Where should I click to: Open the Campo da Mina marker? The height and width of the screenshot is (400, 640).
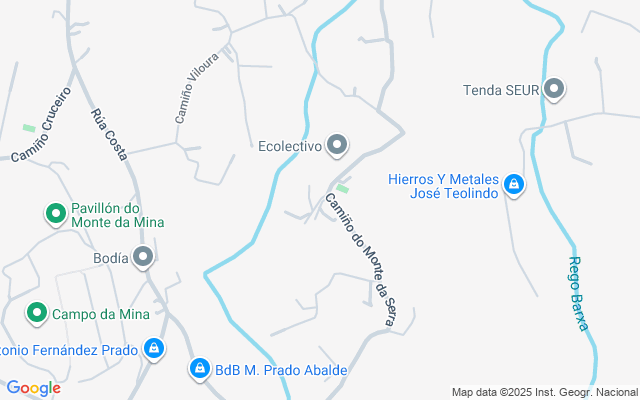pos(37,314)
